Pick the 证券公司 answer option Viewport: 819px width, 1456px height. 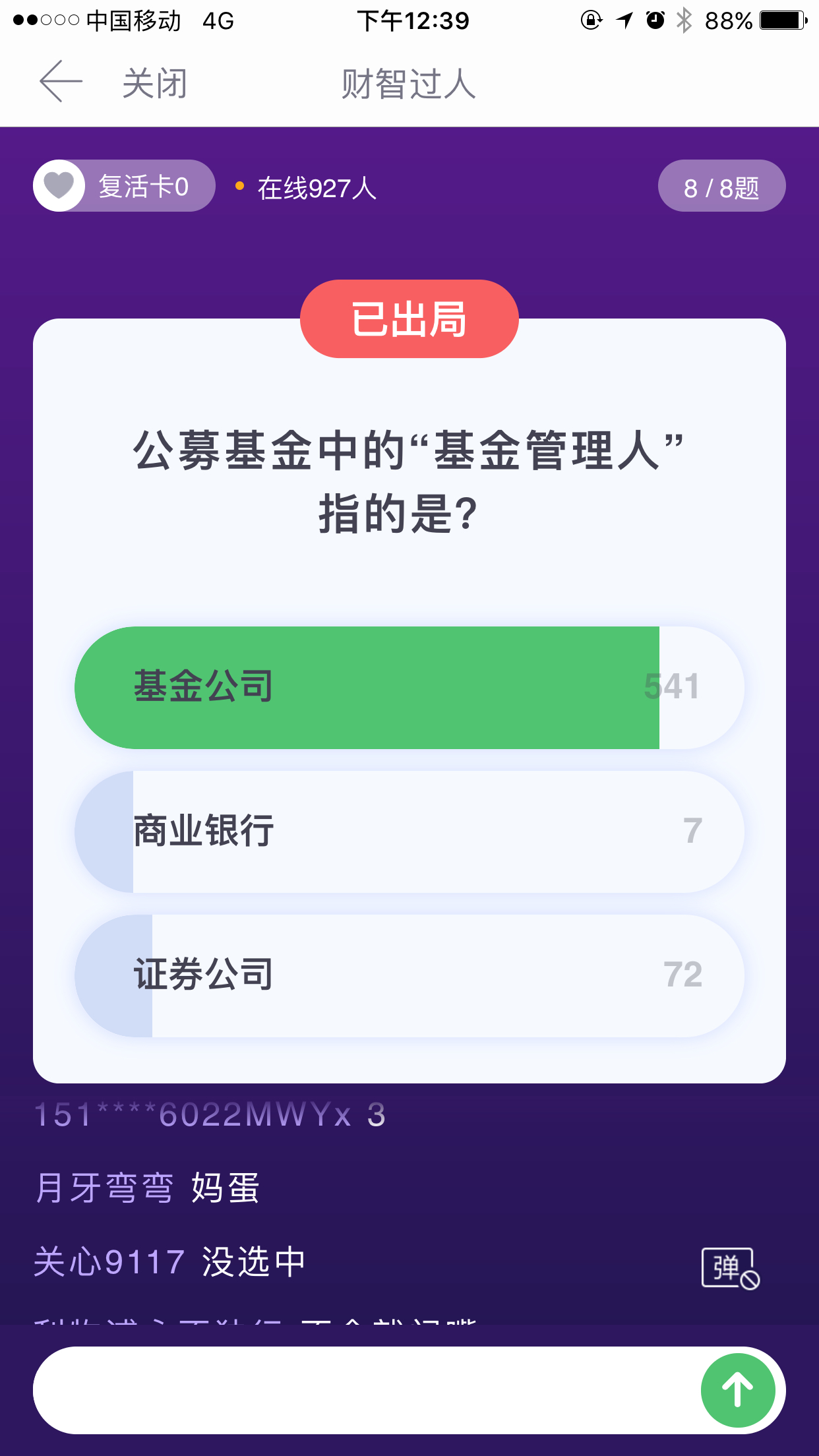tap(409, 975)
